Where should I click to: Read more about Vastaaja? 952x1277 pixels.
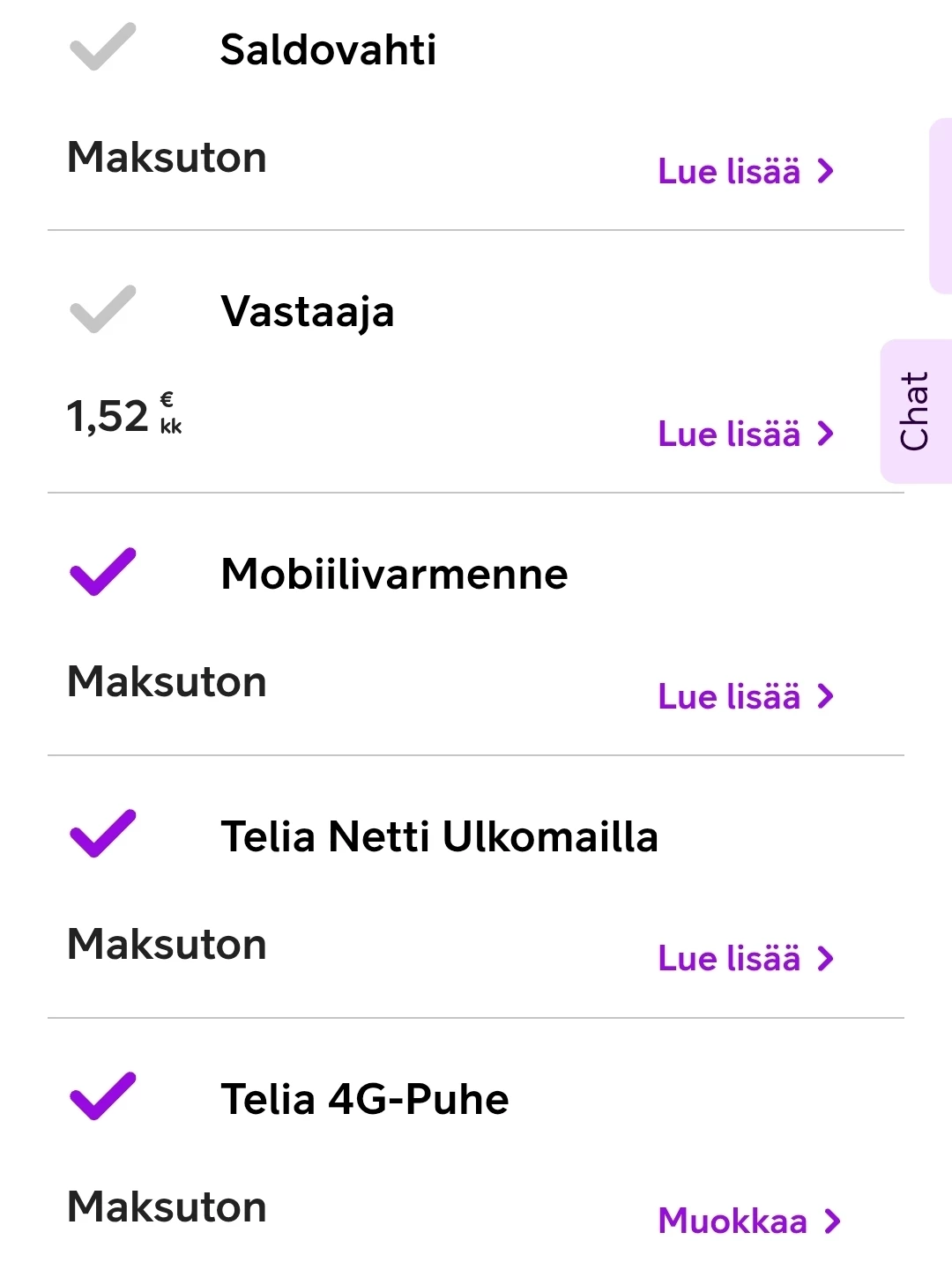click(745, 434)
